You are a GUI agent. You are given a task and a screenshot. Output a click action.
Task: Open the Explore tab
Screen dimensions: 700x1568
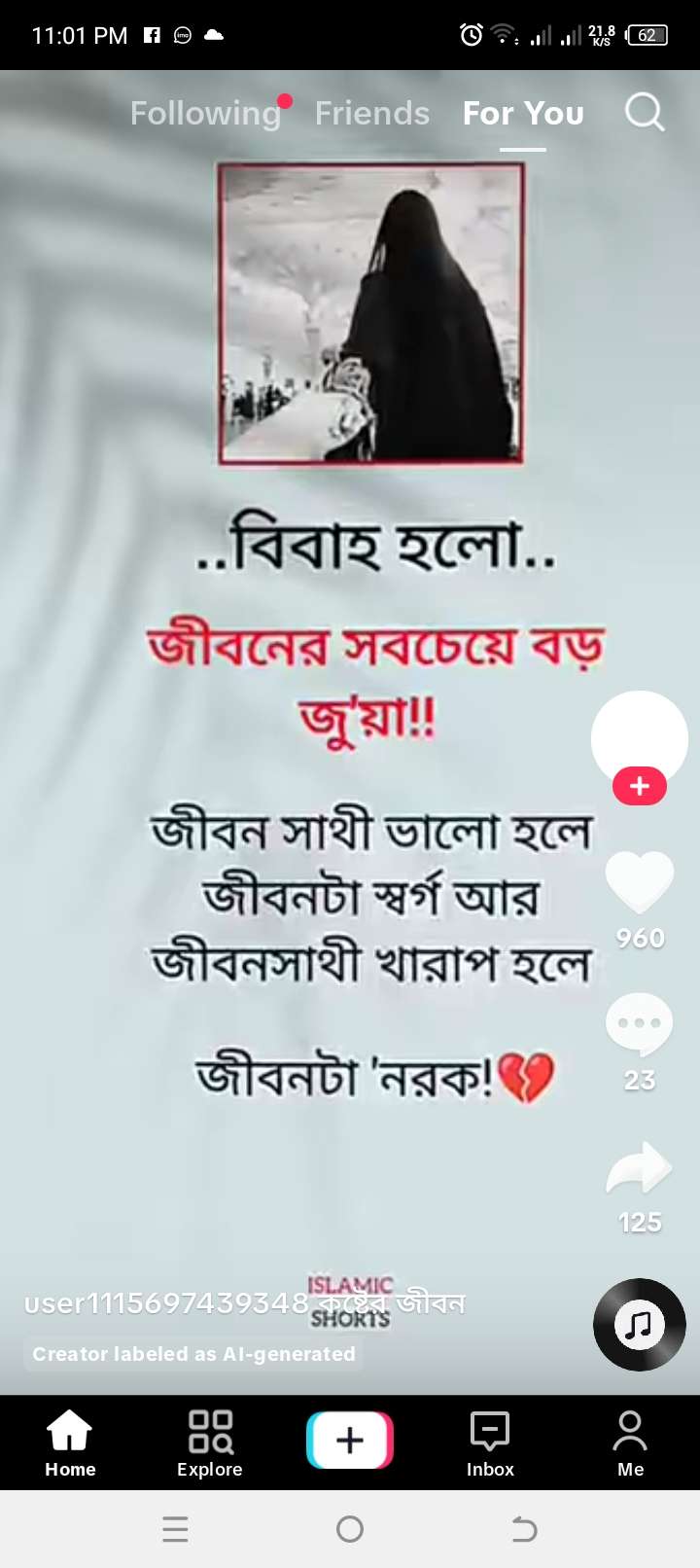pos(210,1443)
